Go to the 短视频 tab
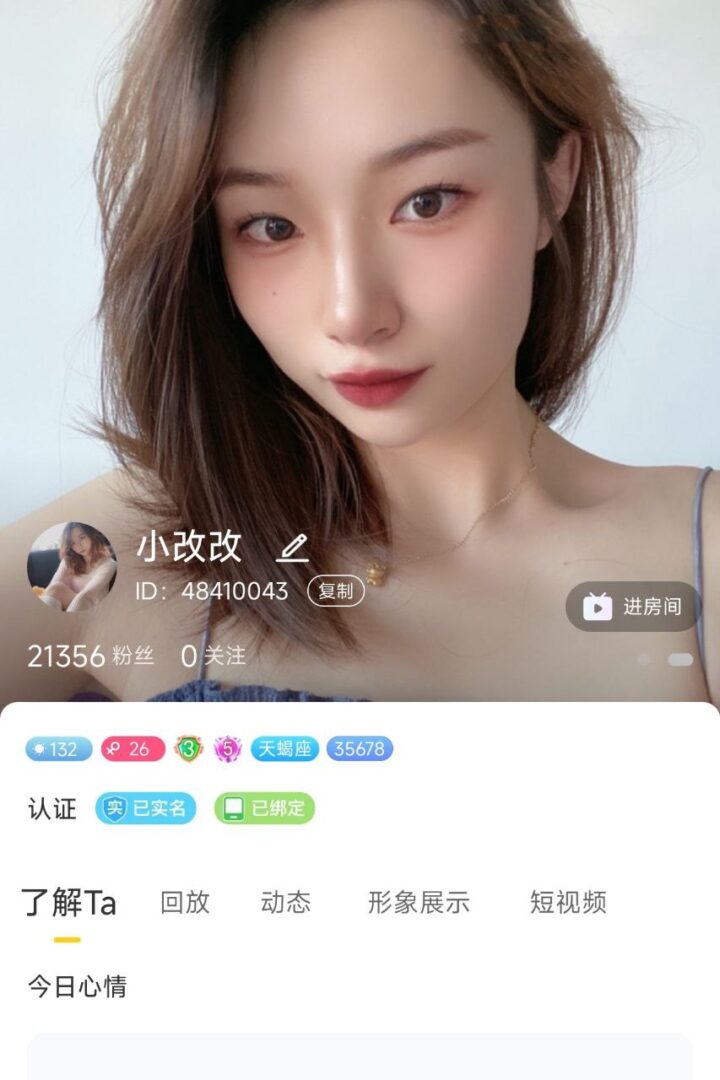The width and height of the screenshot is (720, 1080). coord(568,902)
